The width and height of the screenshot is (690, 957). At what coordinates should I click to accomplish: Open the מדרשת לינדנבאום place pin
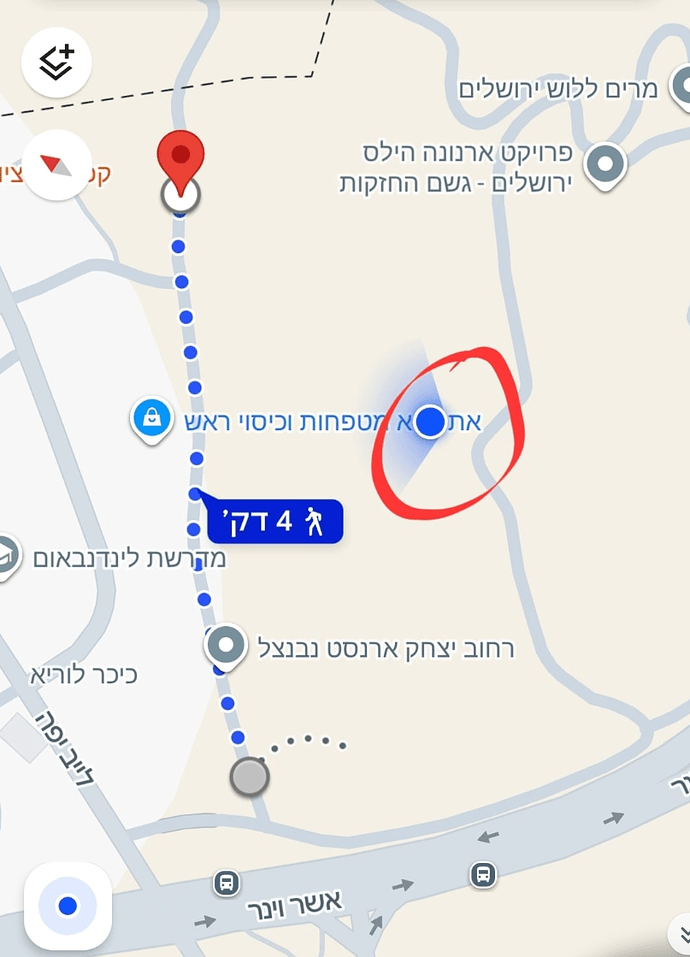pyautogui.click(x=8, y=556)
